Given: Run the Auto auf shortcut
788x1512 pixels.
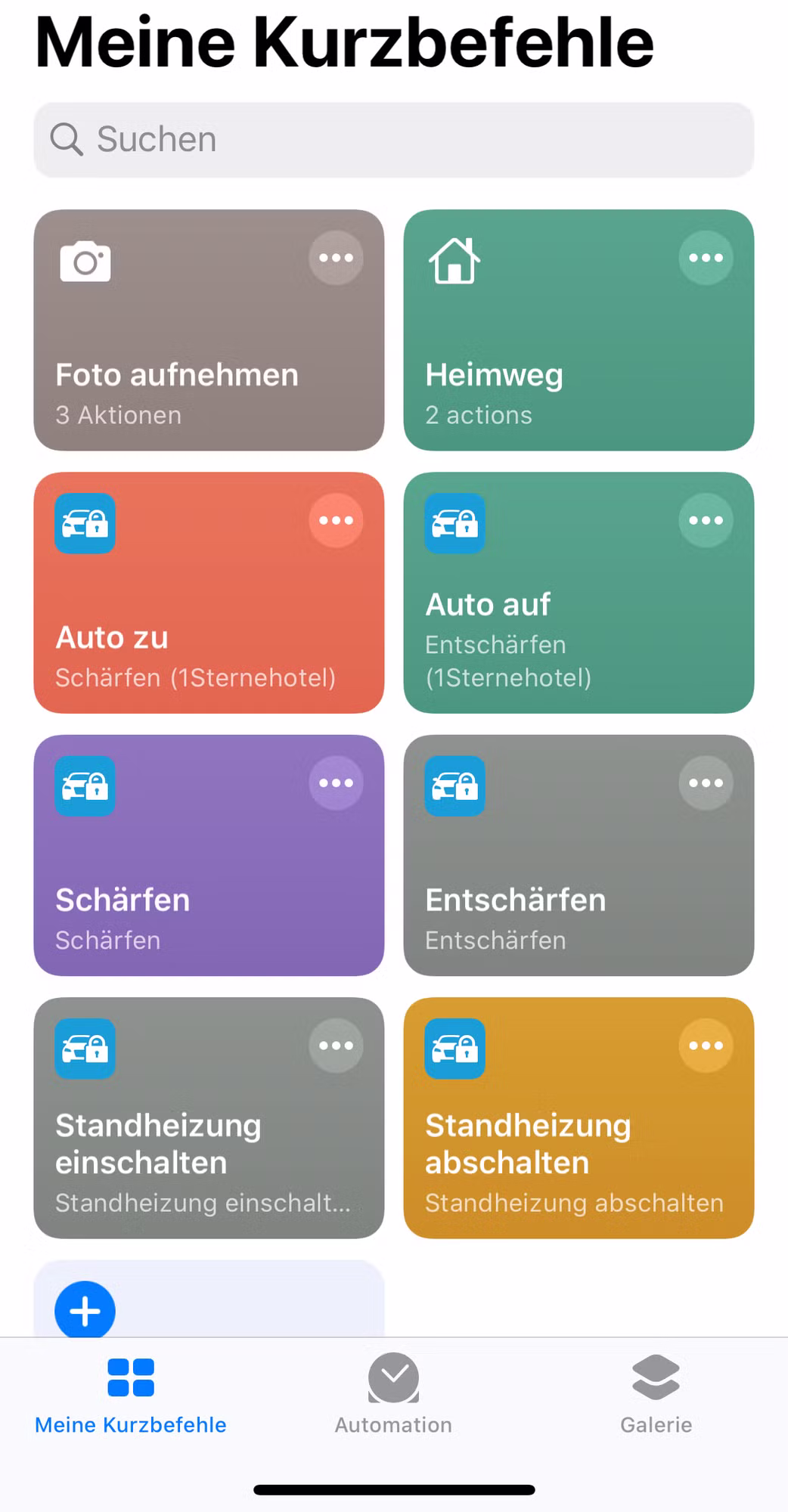Looking at the screenshot, I should click(579, 593).
